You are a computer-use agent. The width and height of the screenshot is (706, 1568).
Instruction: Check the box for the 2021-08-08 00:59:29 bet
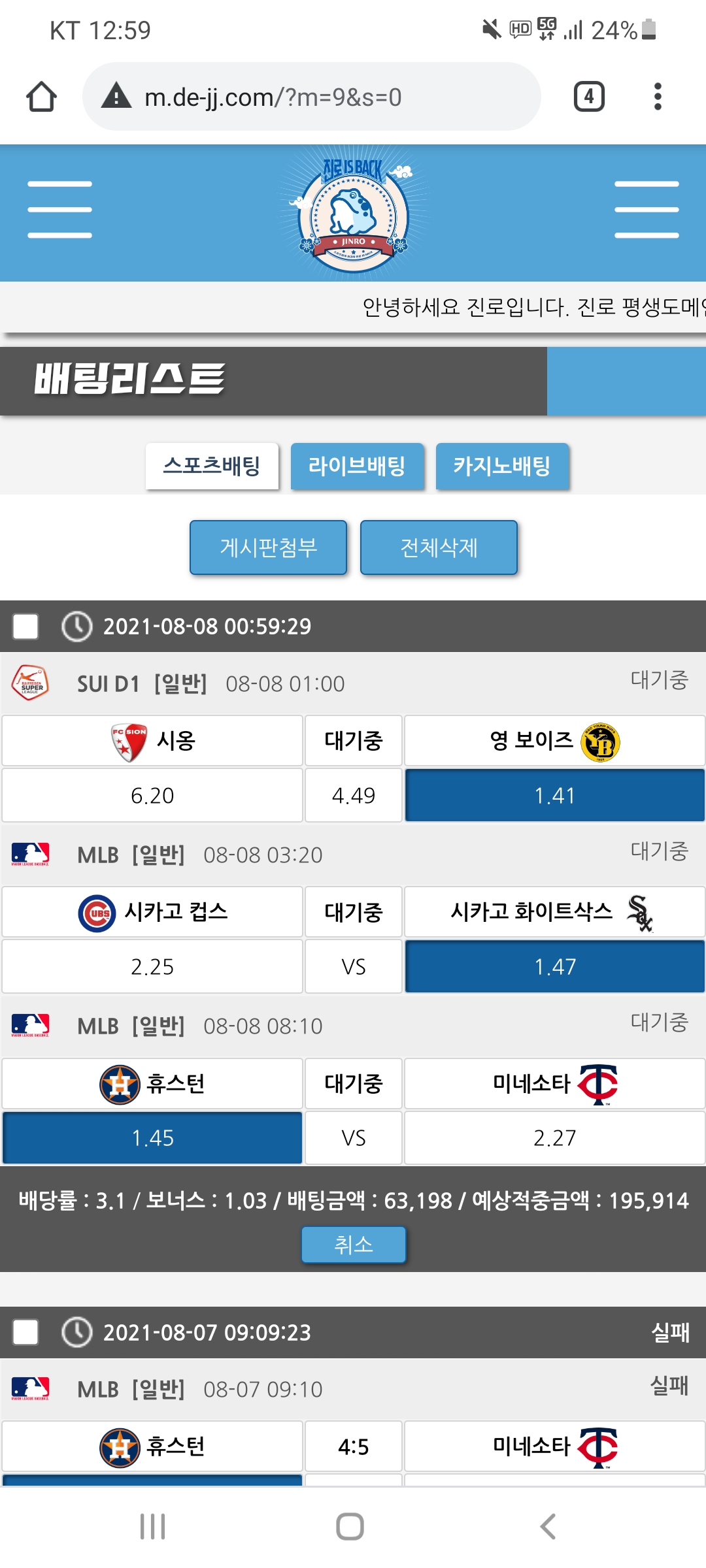point(25,626)
